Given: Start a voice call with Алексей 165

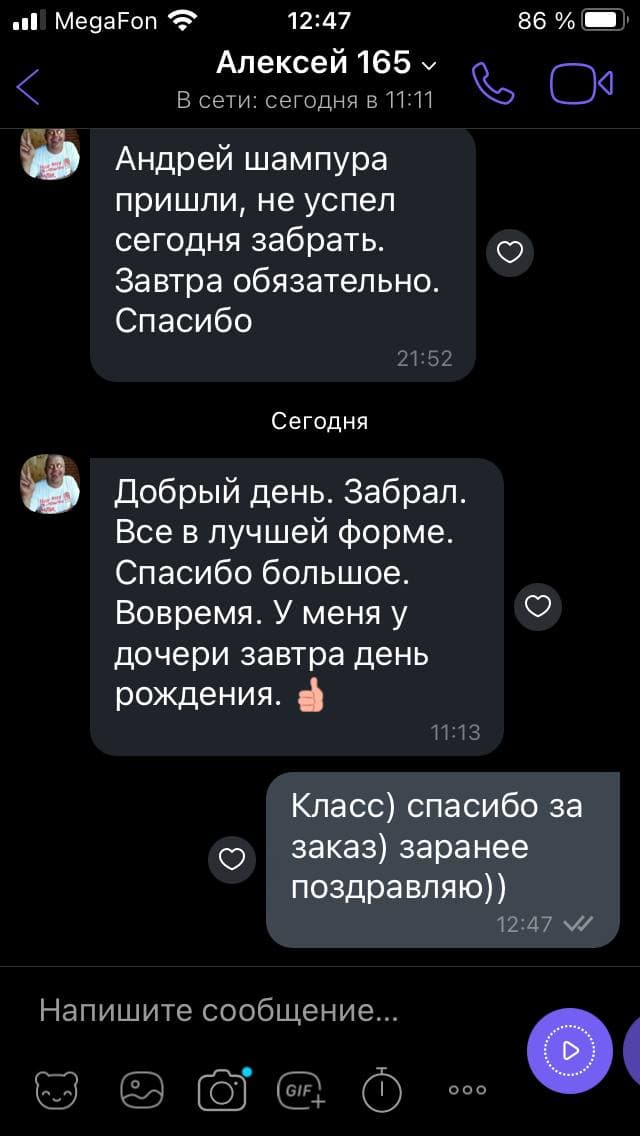Looking at the screenshot, I should [x=492, y=85].
